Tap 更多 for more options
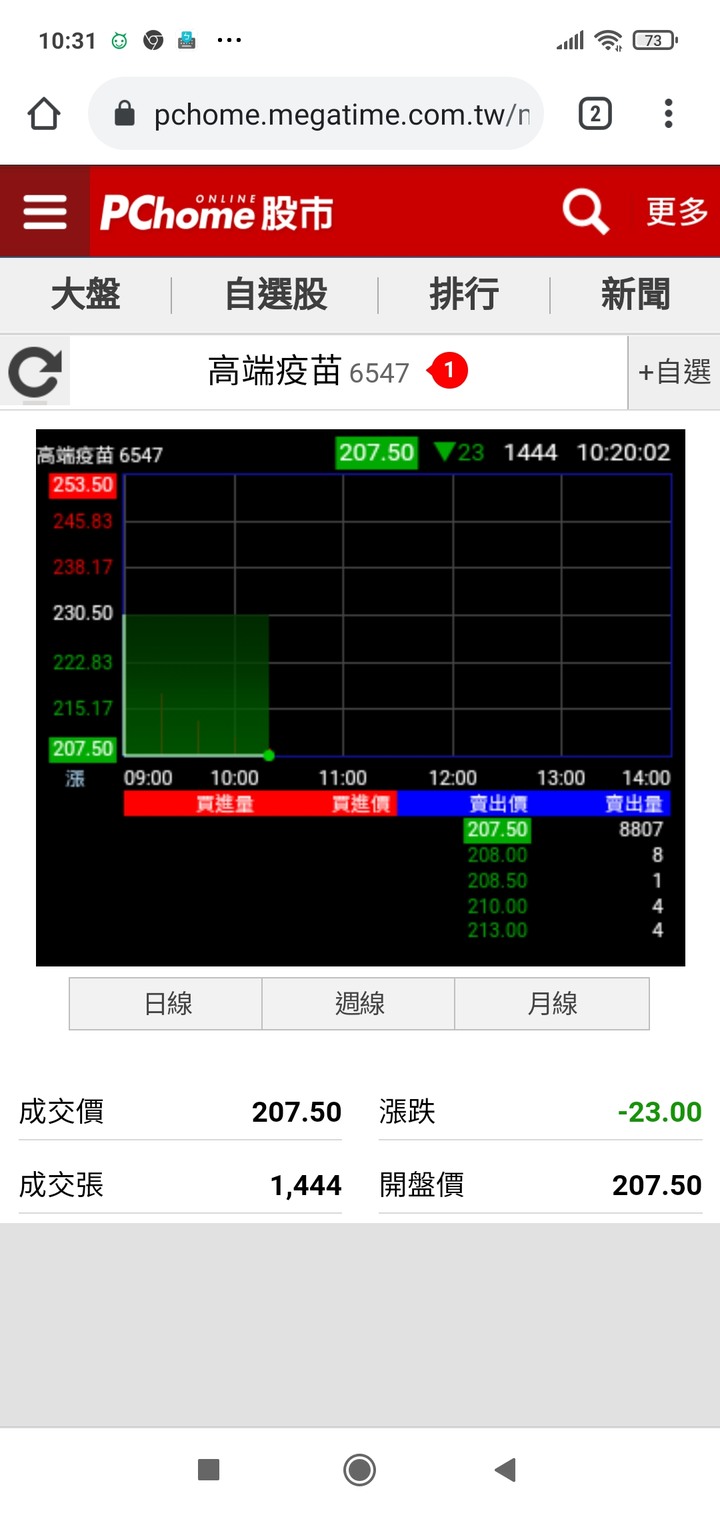 click(677, 212)
